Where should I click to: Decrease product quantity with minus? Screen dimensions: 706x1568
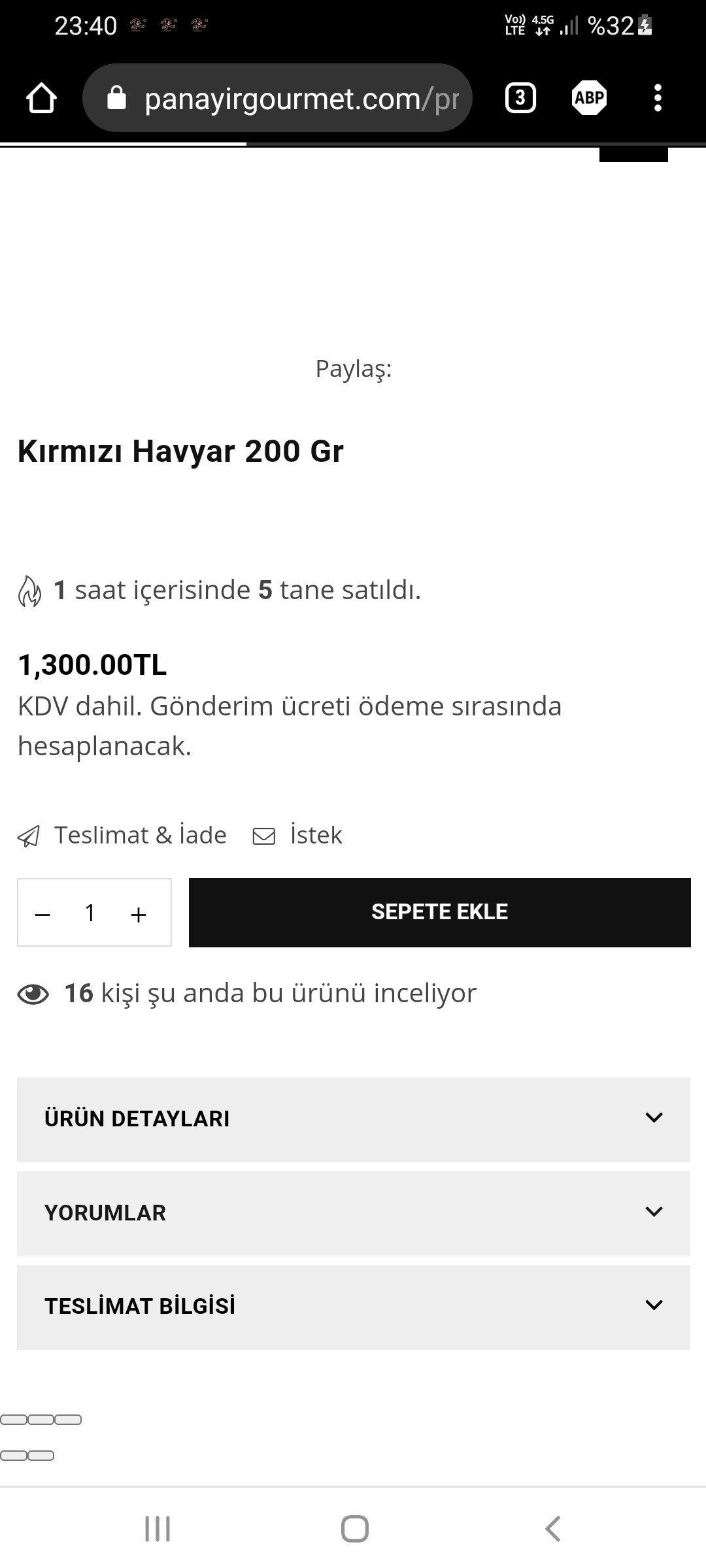click(x=42, y=913)
